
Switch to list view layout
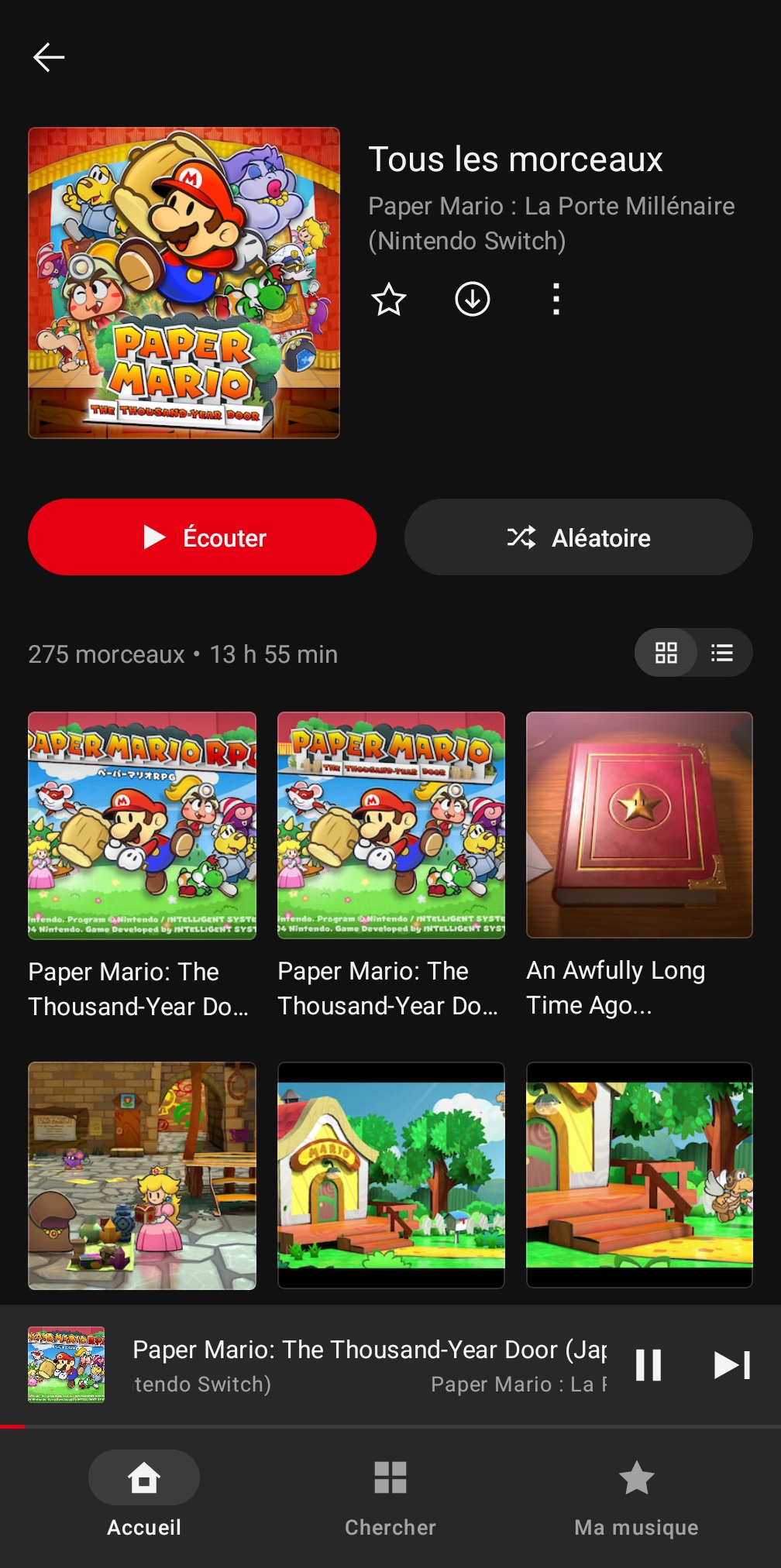(x=722, y=654)
